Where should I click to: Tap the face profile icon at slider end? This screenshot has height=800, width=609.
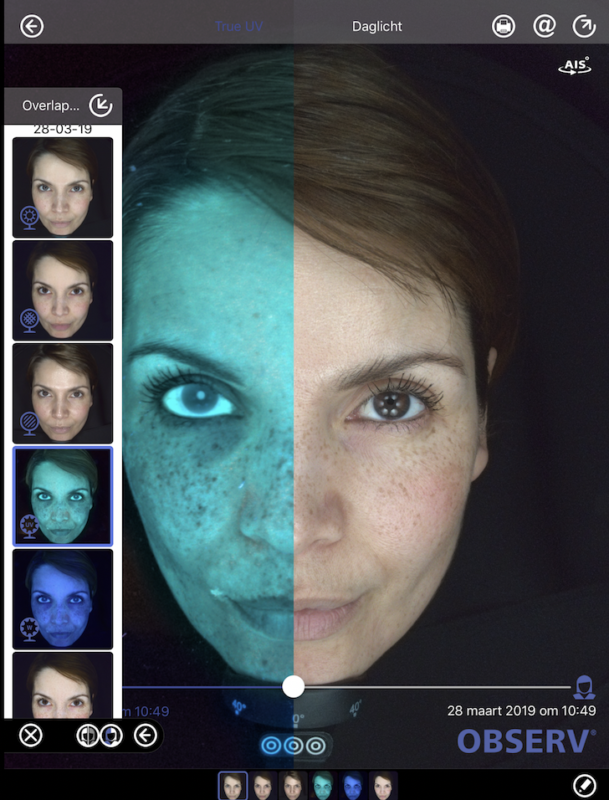[583, 687]
